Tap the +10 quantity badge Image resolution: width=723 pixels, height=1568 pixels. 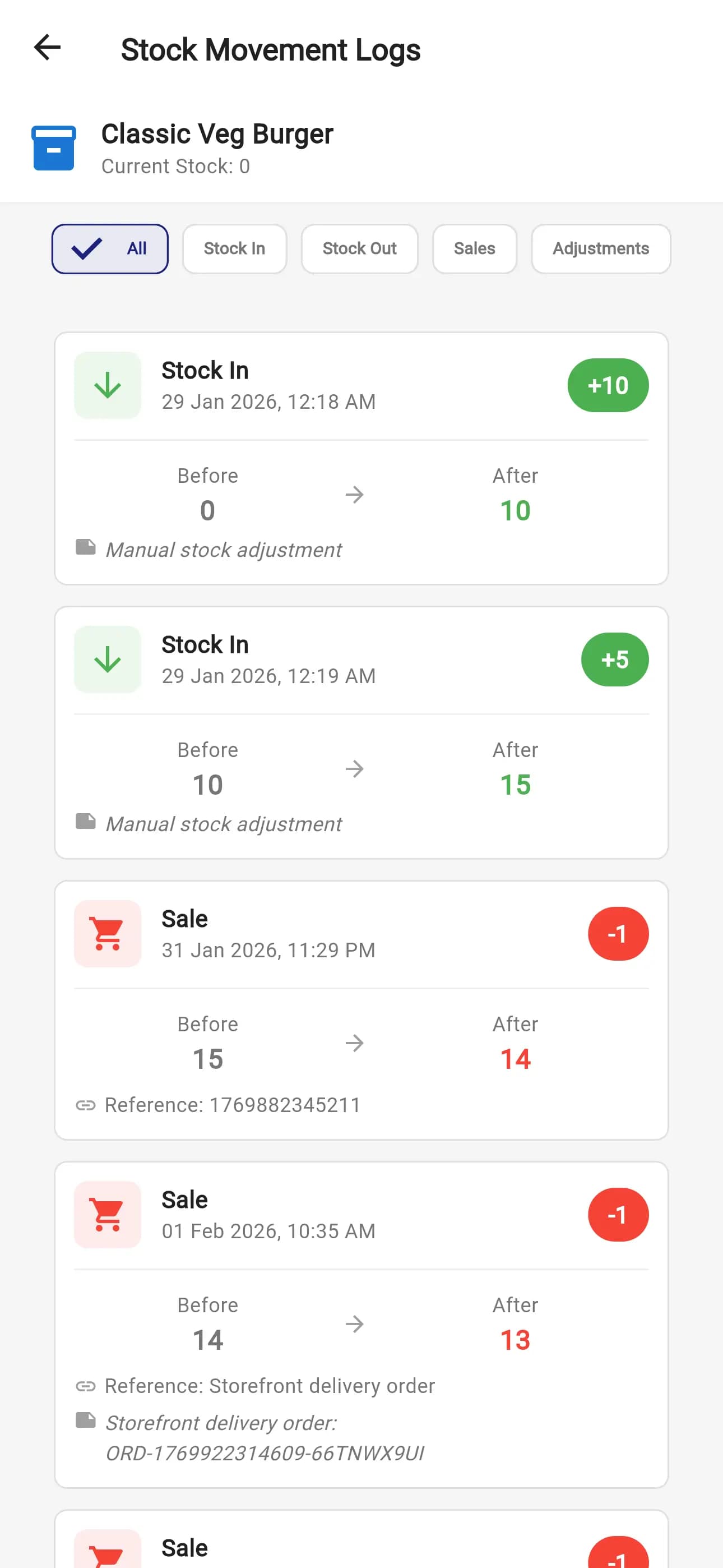(x=608, y=385)
